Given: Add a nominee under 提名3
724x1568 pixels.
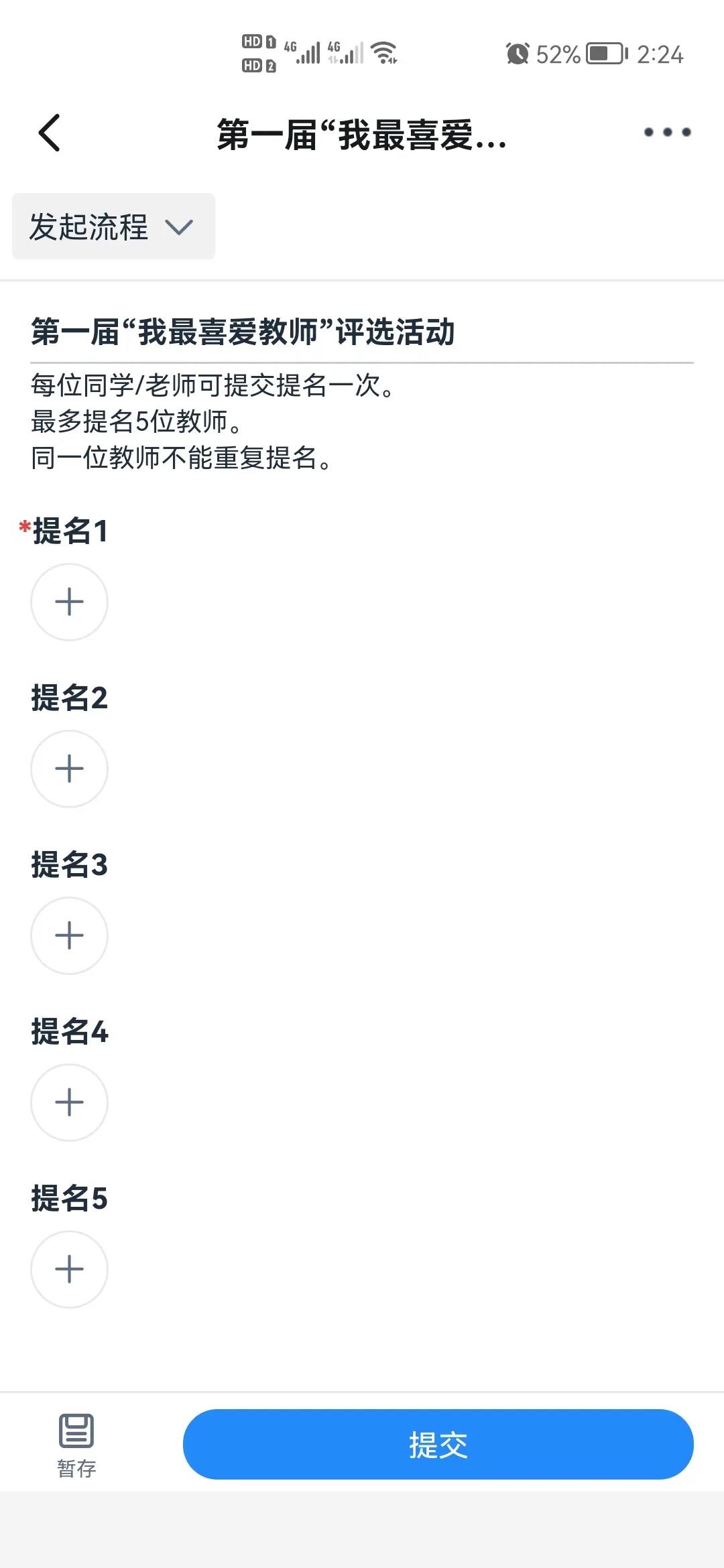Looking at the screenshot, I should pyautogui.click(x=69, y=935).
